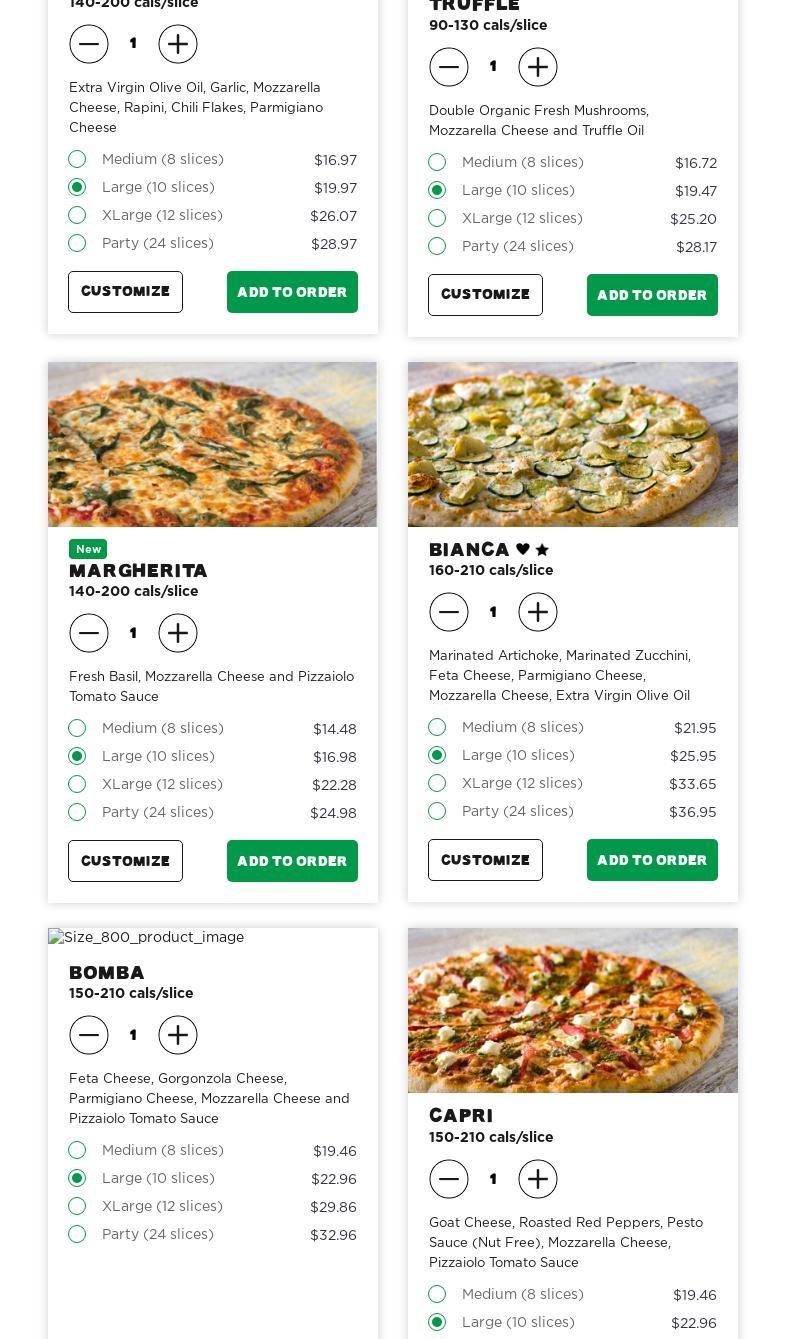785x1339 pixels.
Task: Decrease Capri quantity by one
Action: click(449, 1179)
